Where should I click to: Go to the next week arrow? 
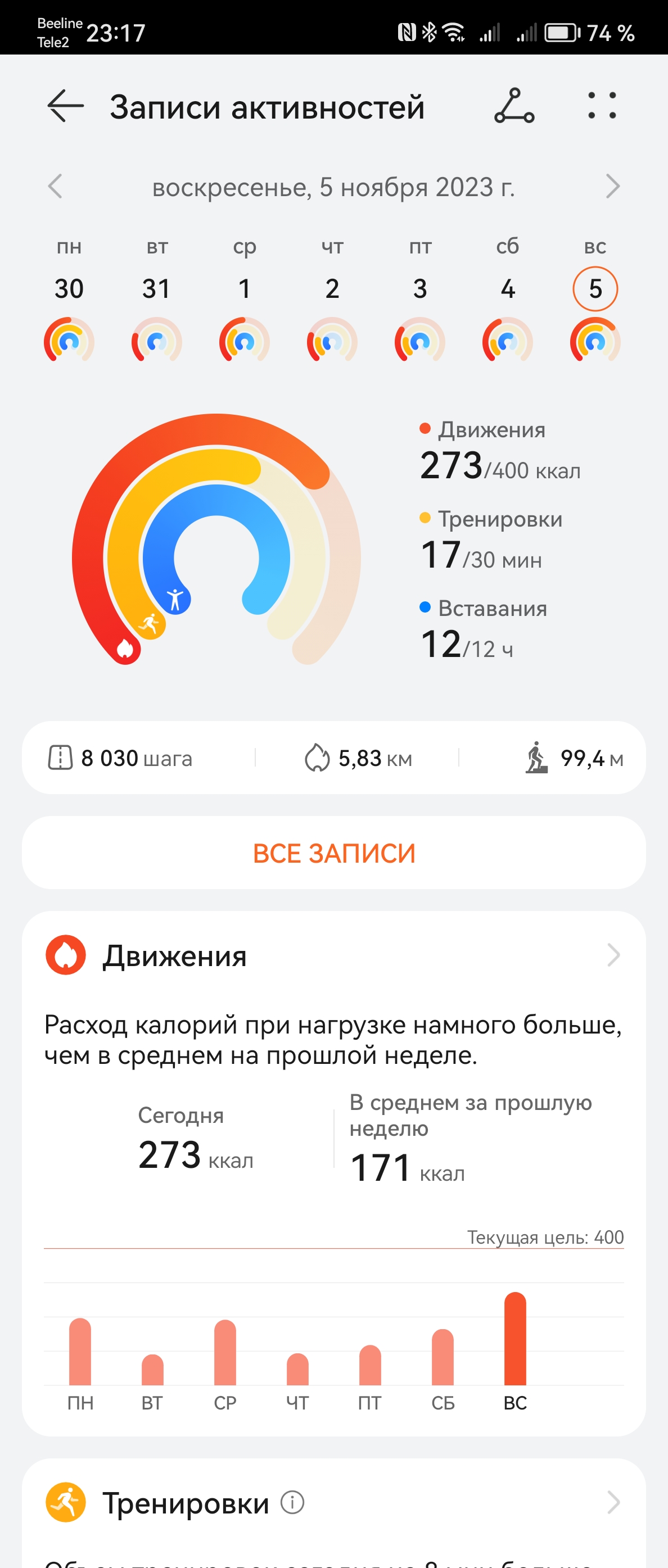[612, 187]
